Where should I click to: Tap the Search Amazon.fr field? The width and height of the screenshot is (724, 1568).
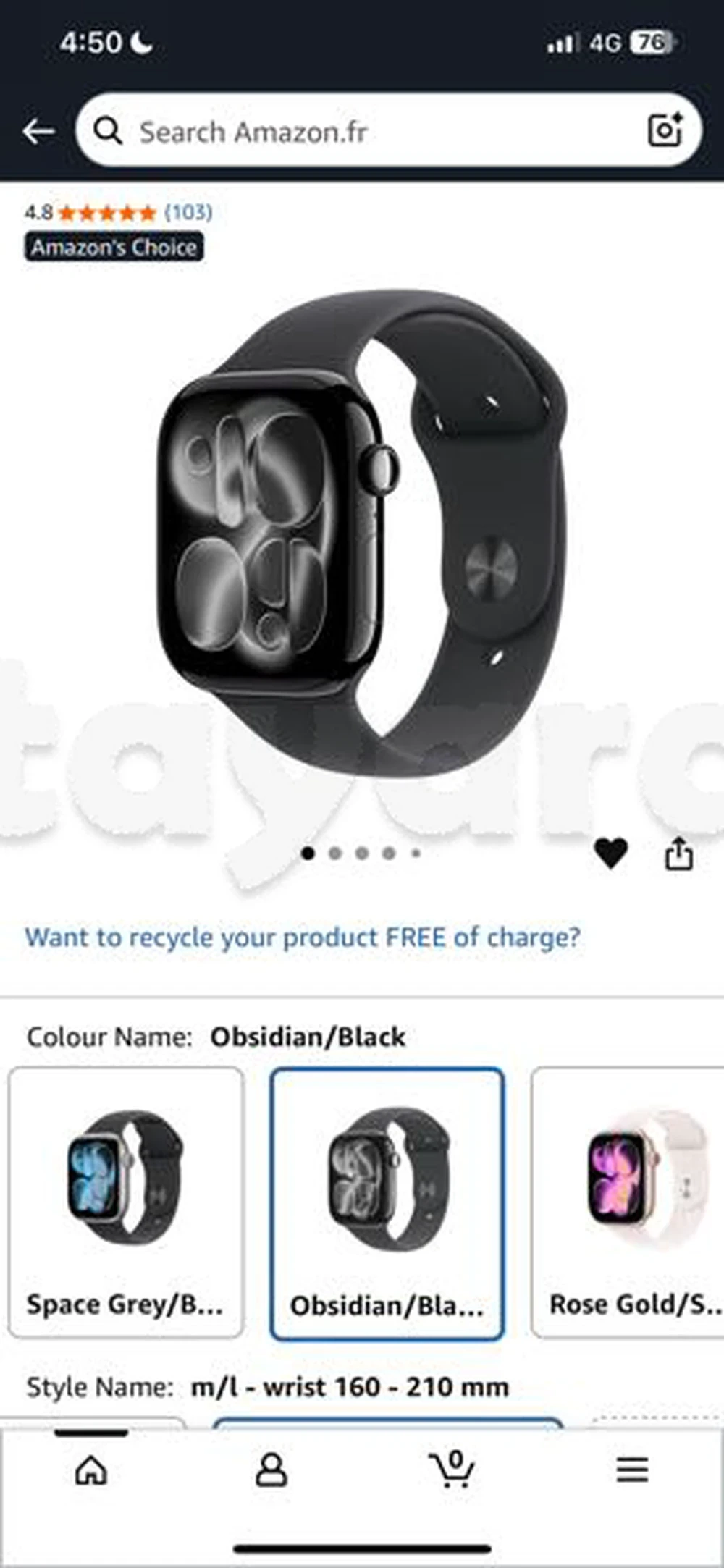point(362,132)
